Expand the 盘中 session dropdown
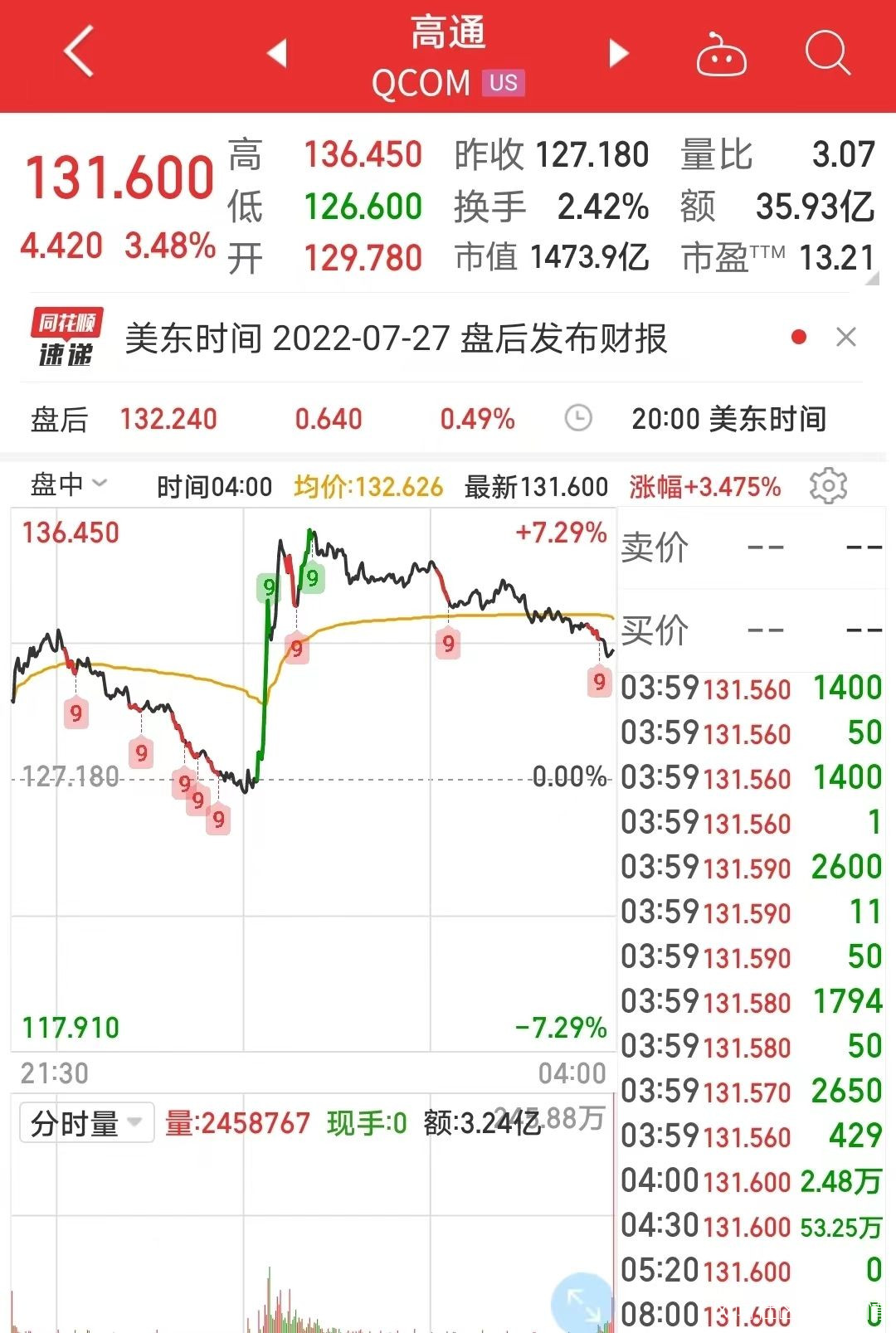Screen dimensions: 896x1333 [70, 484]
